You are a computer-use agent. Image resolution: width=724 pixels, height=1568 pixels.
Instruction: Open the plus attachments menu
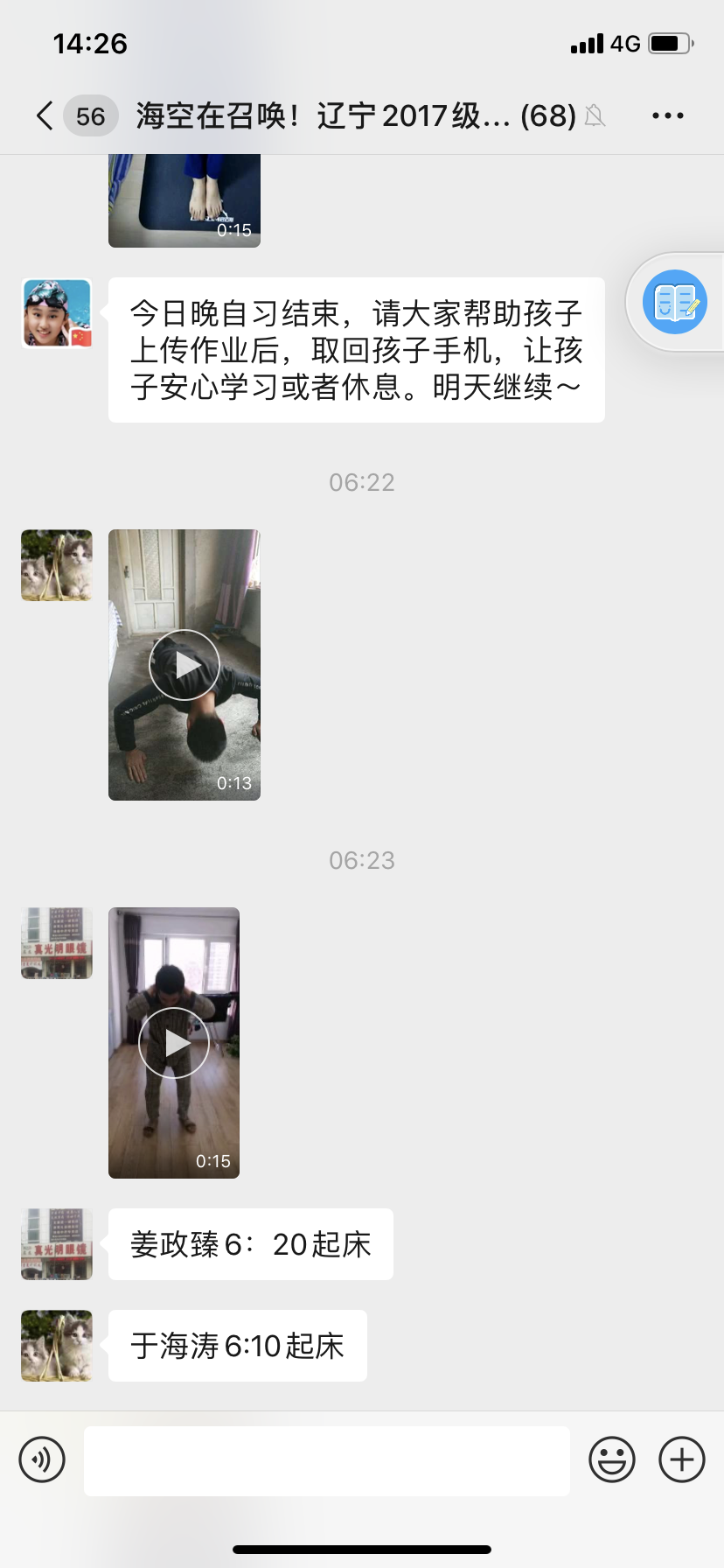[681, 1459]
